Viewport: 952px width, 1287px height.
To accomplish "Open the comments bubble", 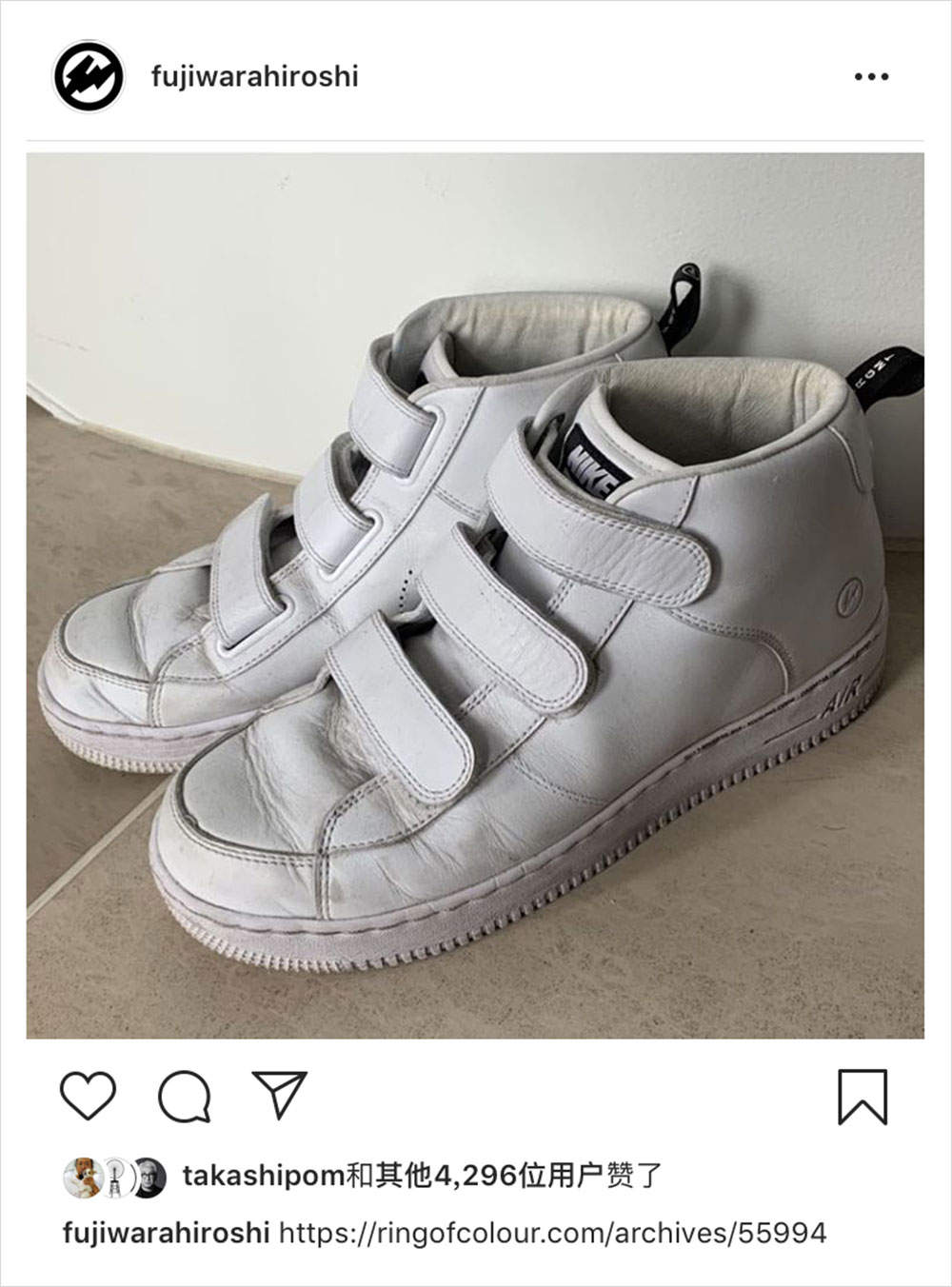I will [184, 1096].
